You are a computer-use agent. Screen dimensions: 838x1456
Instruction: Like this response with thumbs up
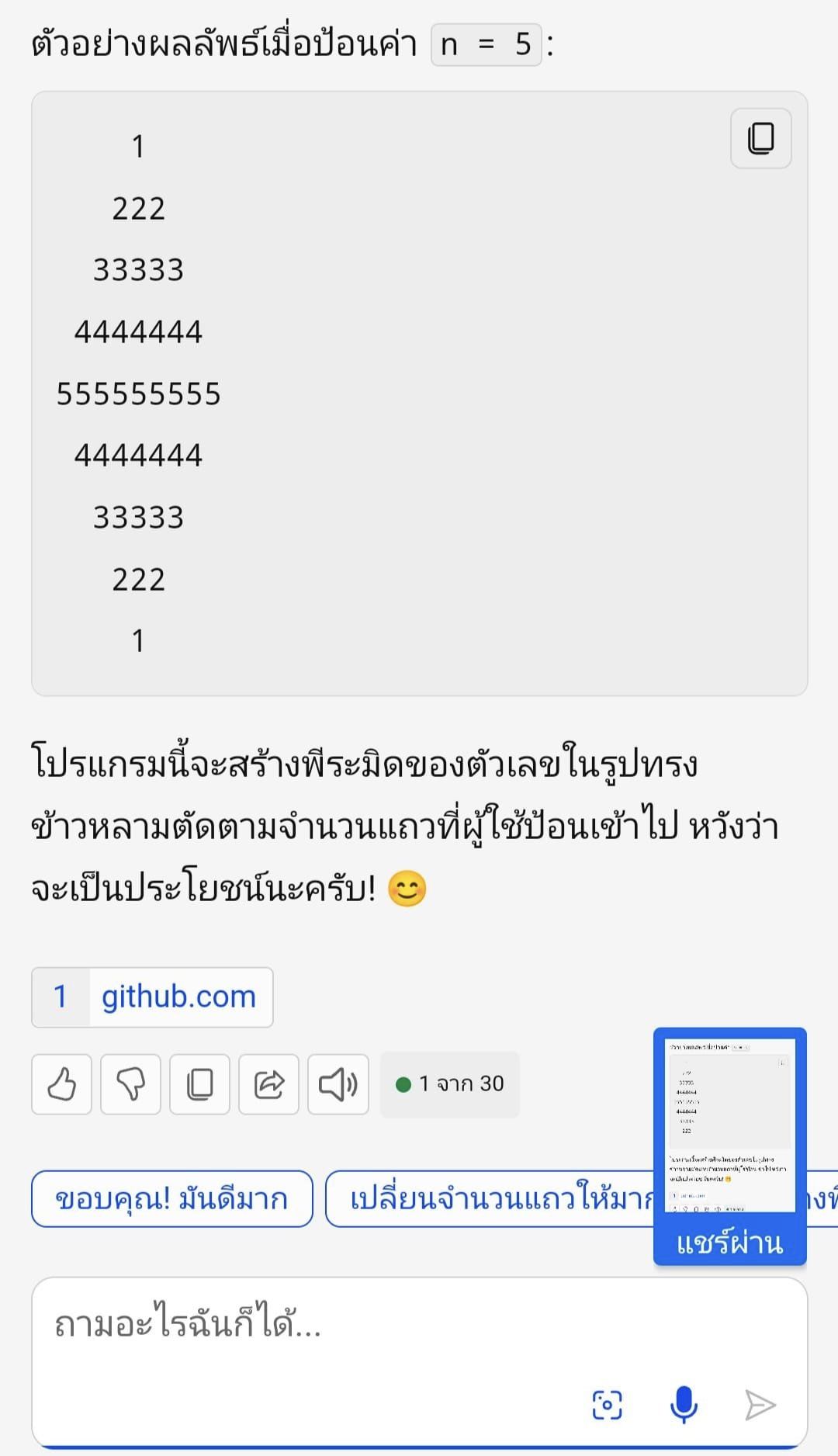click(62, 1084)
